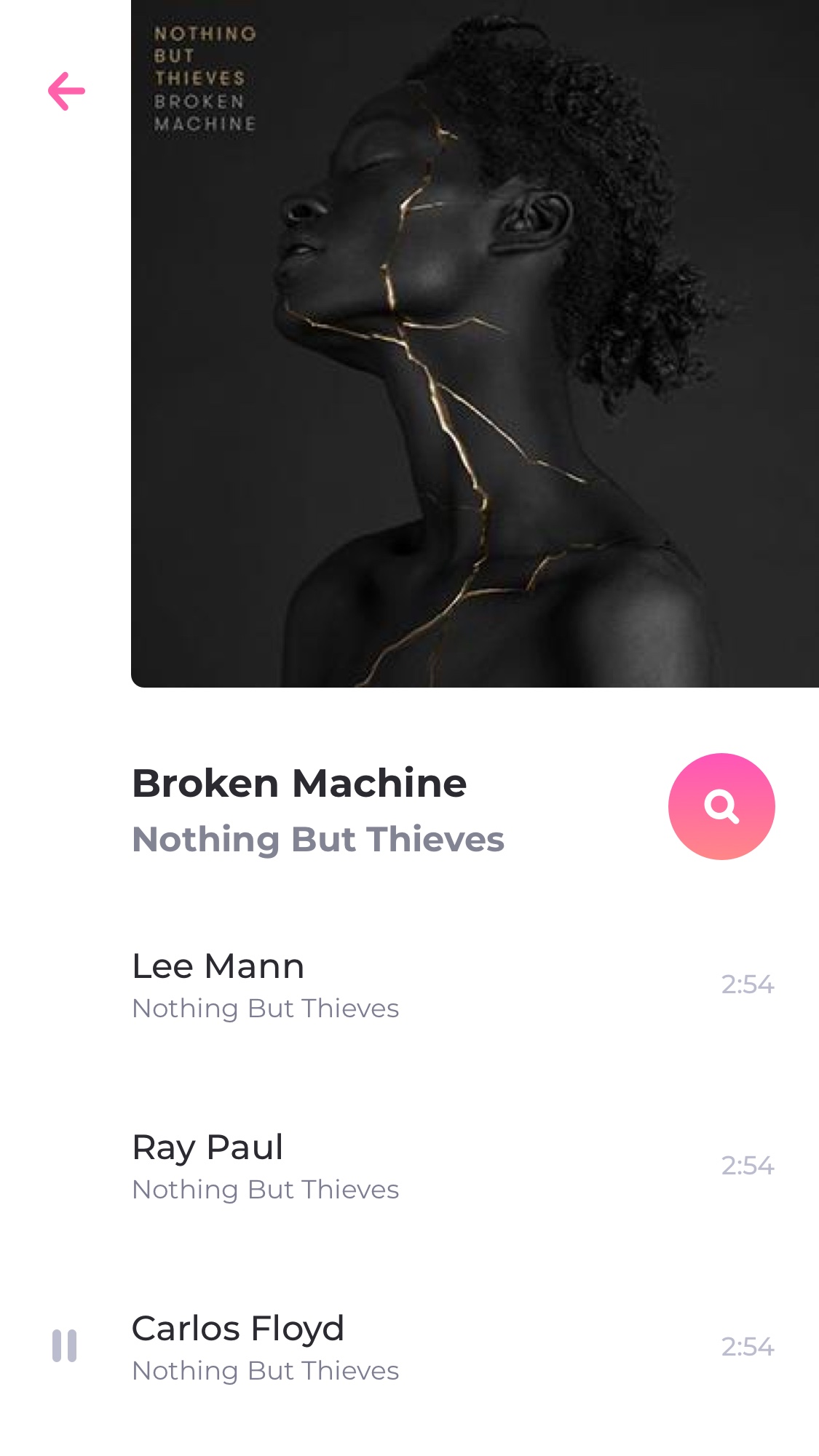Open the Broken Machine album cover
Viewport: 819px width, 1456px height.
tap(475, 343)
